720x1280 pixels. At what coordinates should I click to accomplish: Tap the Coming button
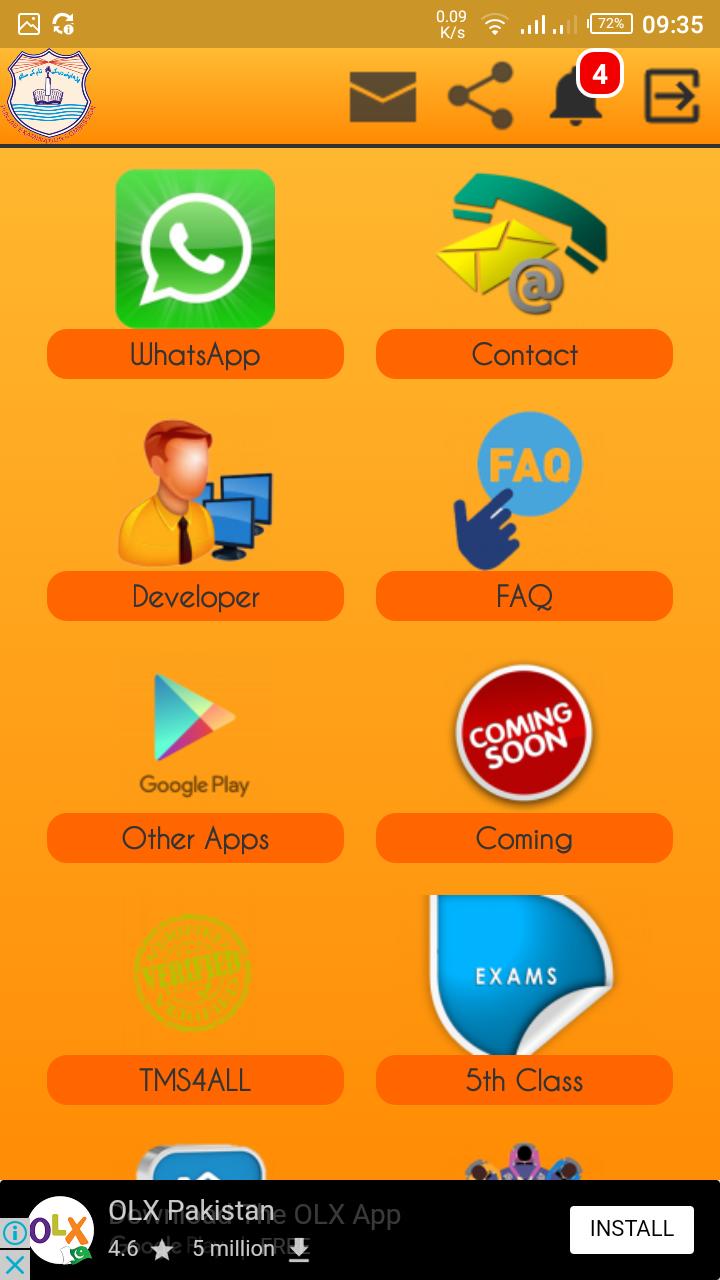pos(524,838)
